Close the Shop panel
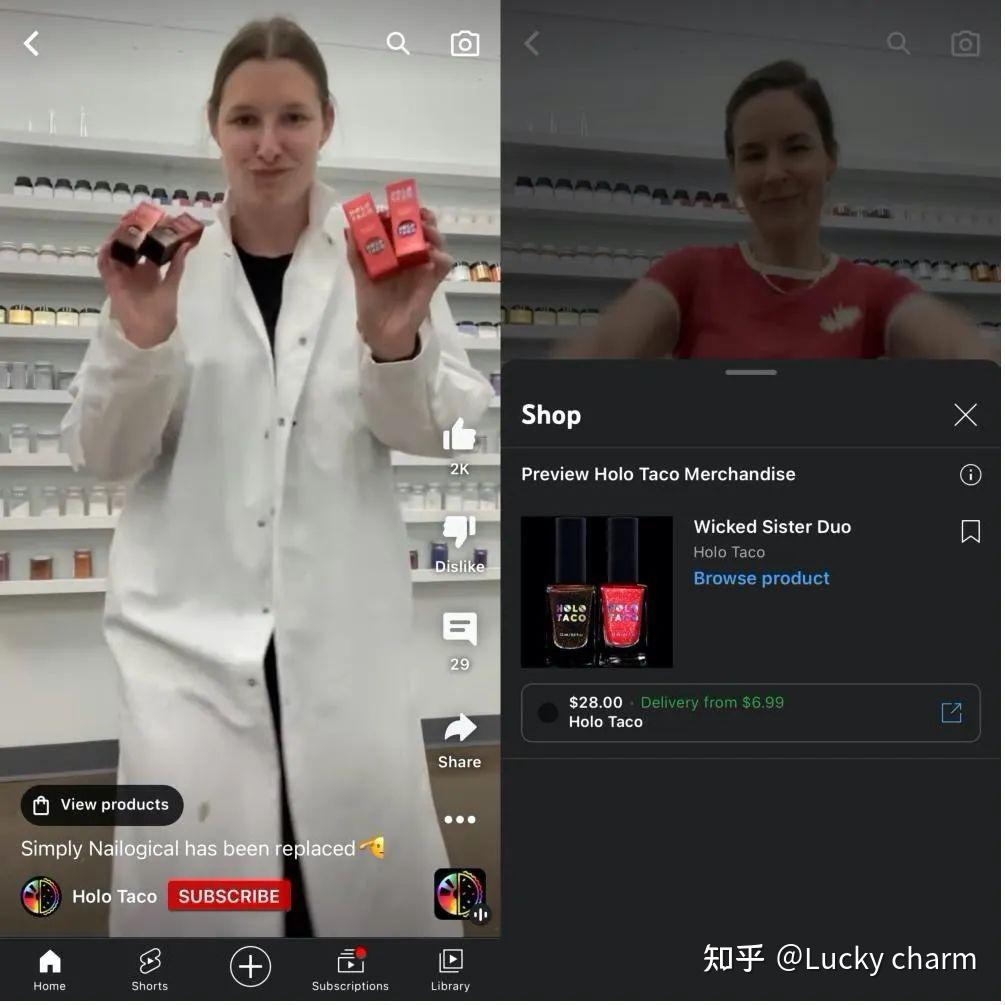The image size is (1005, 1005). tap(965, 415)
